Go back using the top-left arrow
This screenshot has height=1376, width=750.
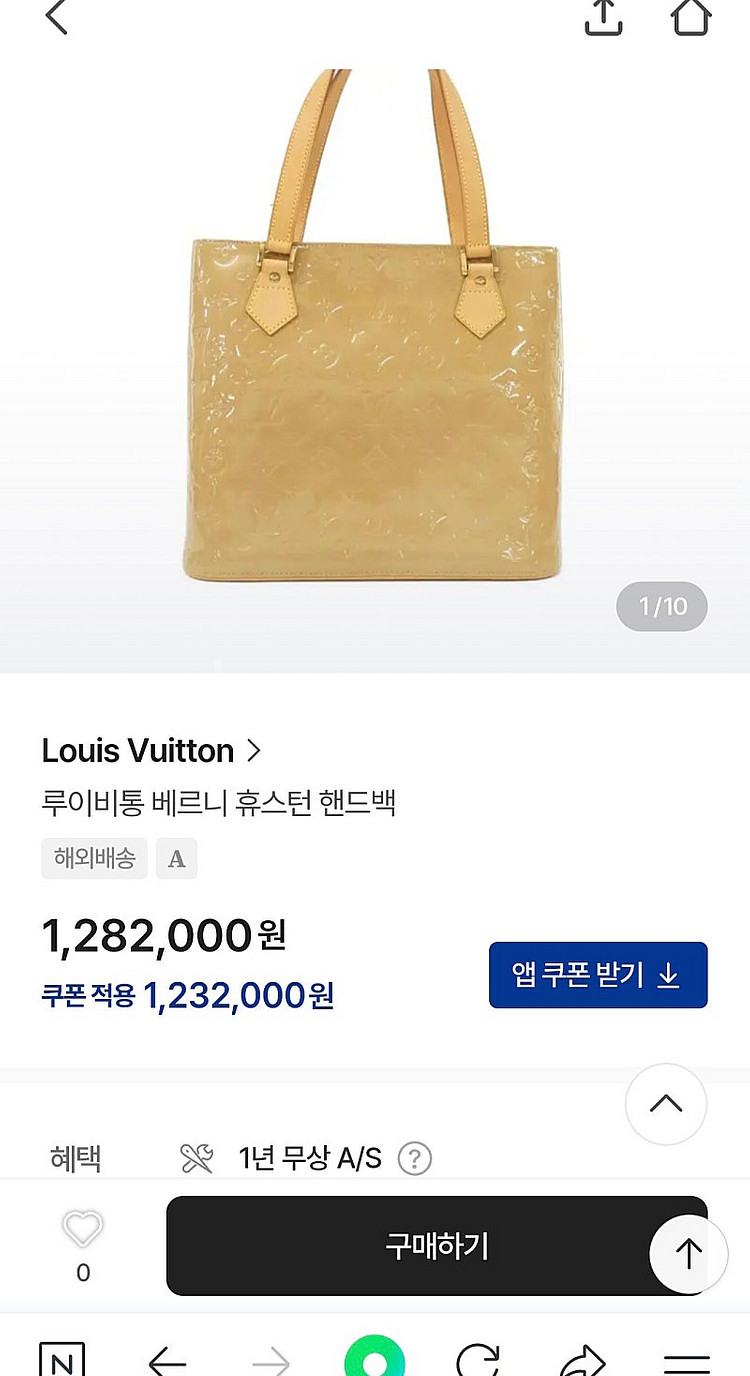tap(57, 17)
